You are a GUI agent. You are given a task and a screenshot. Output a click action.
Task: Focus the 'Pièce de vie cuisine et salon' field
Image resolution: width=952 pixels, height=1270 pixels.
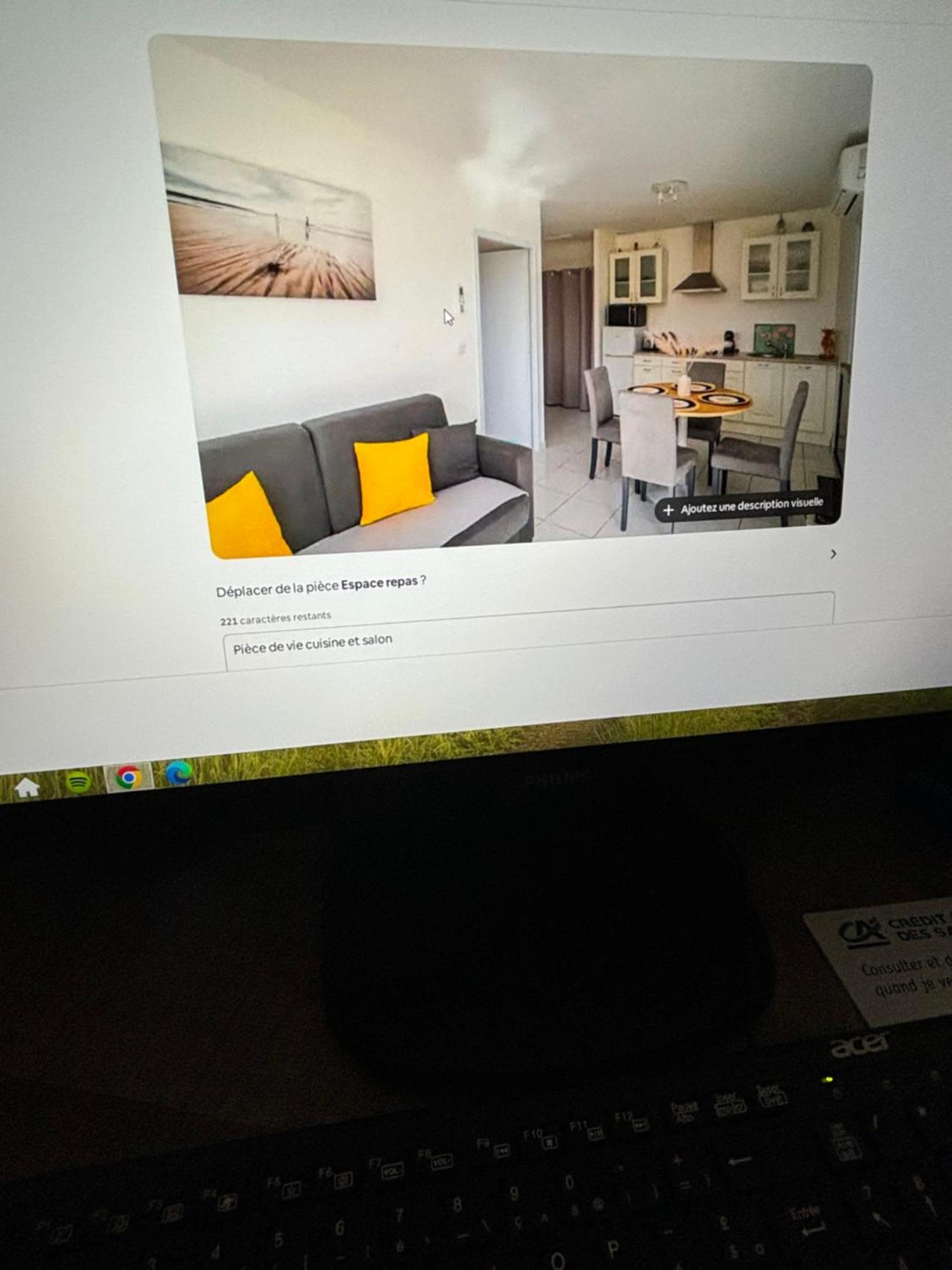coord(527,638)
